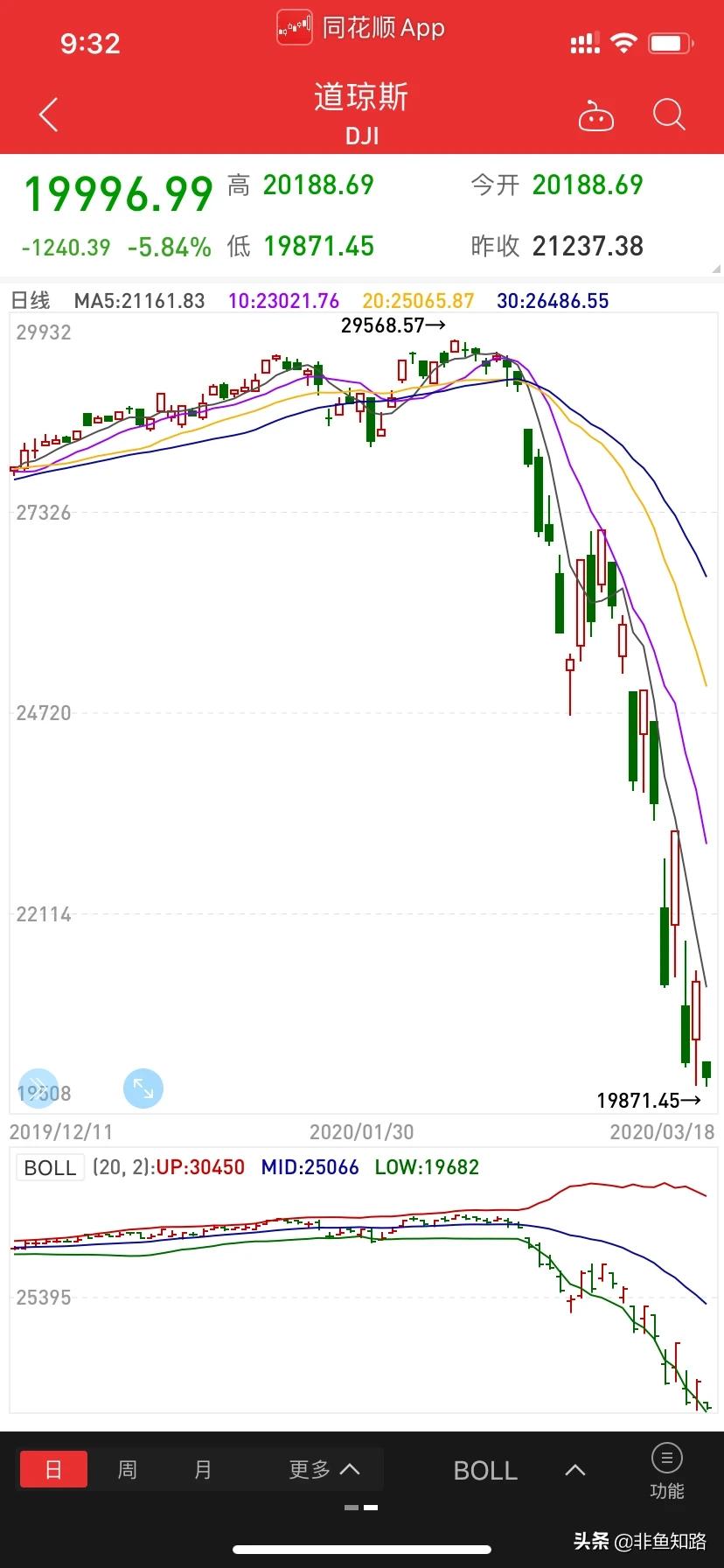724x1568 pixels.
Task: Open the search magnifier icon
Action: [670, 115]
